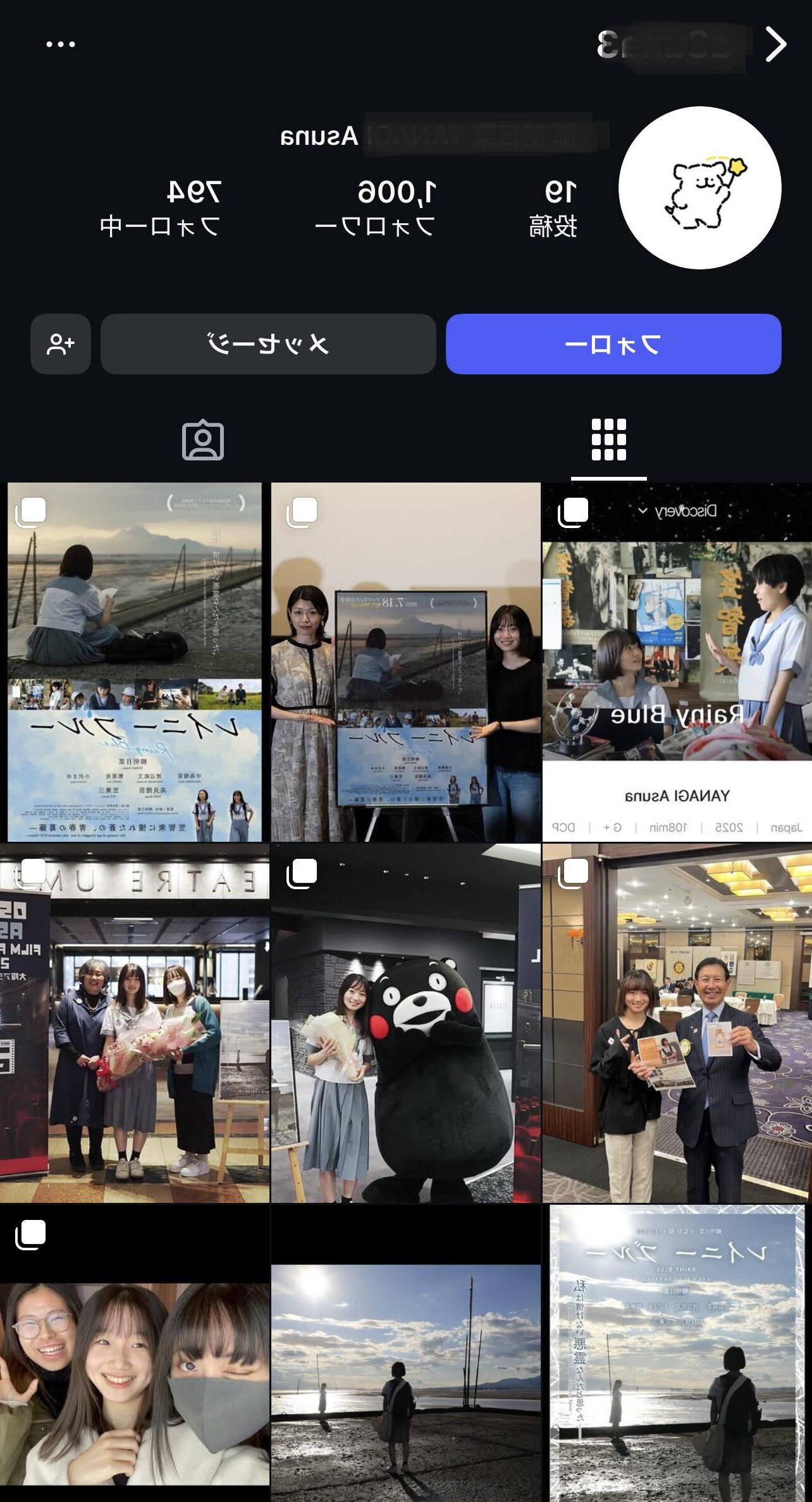The width and height of the screenshot is (812, 1502).
Task: Switch to the tagged photos tab
Action: [203, 440]
